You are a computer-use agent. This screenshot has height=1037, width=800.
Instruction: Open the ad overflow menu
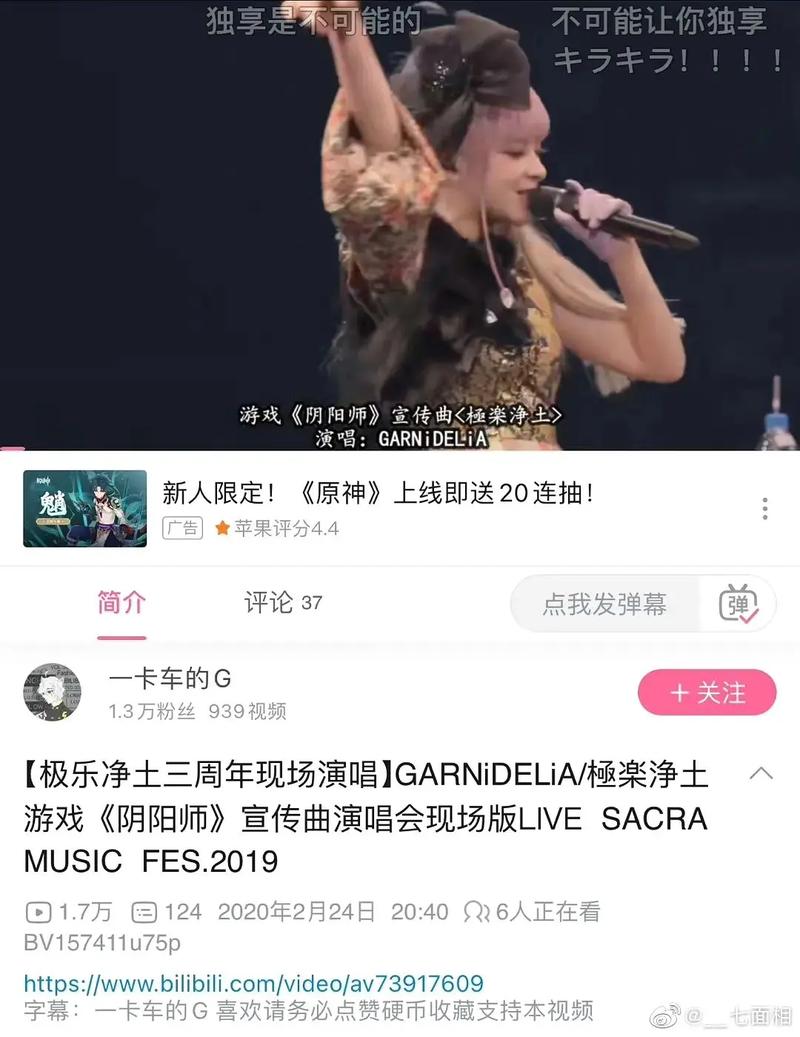pyautogui.click(x=765, y=508)
